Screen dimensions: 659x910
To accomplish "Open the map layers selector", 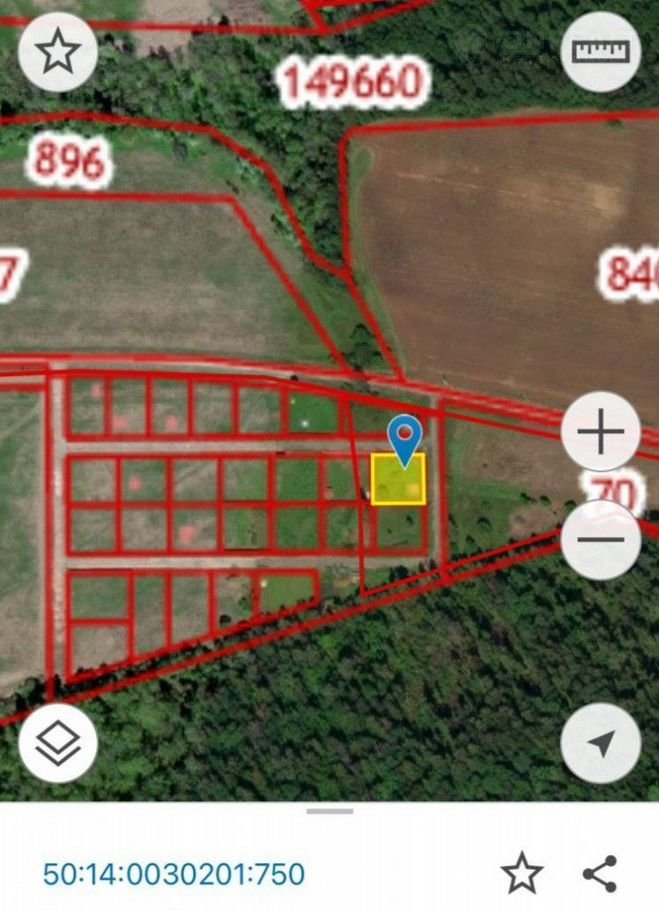I will [x=58, y=743].
